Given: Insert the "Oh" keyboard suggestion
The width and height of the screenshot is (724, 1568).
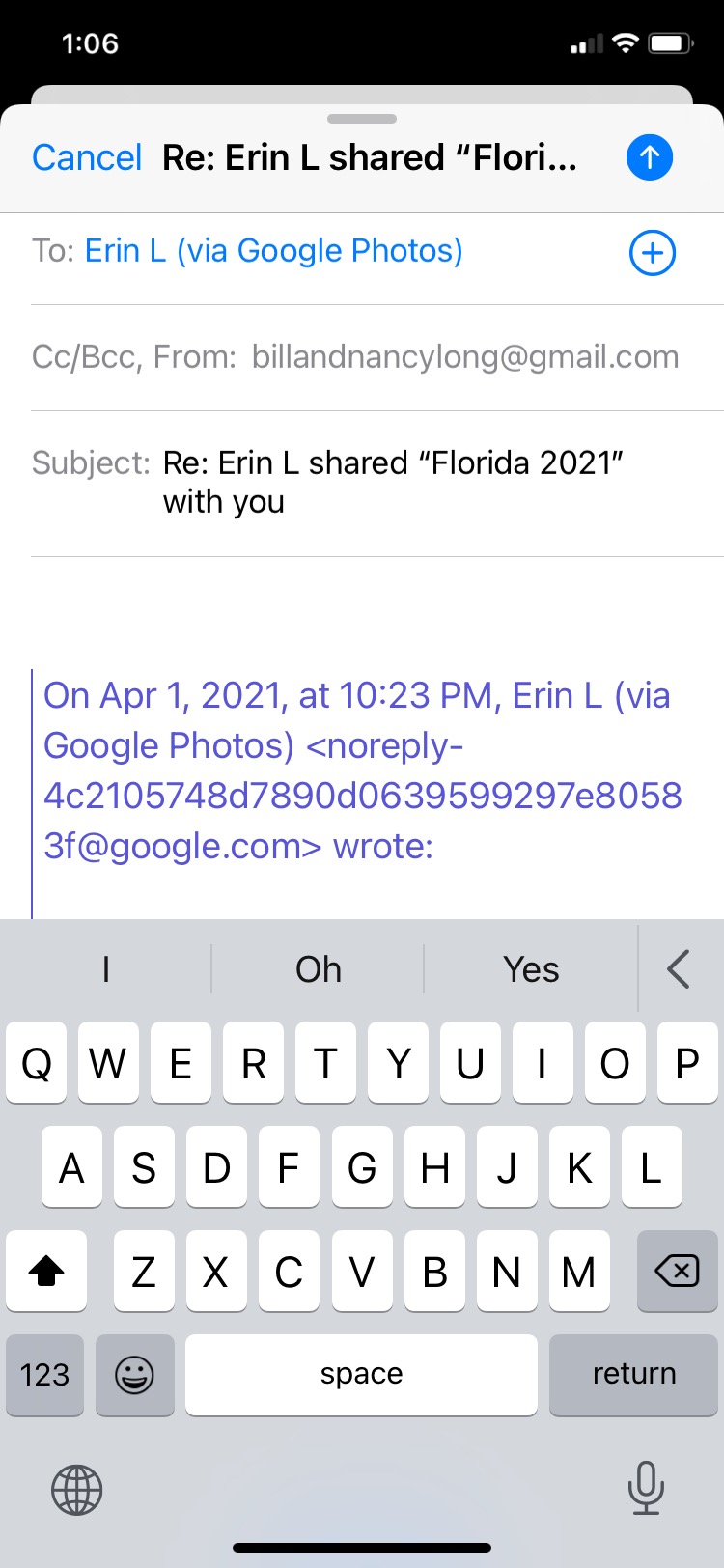Looking at the screenshot, I should [x=319, y=969].
